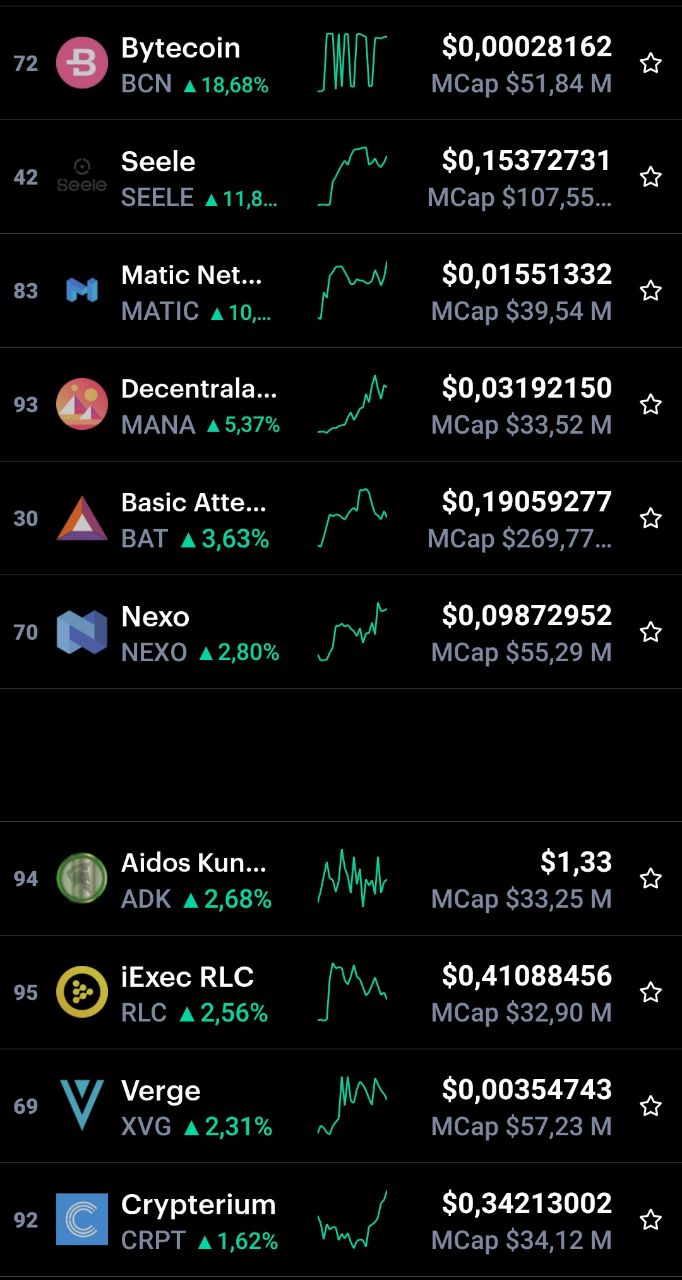Open the Bytecoin BCN row

pos(341,63)
